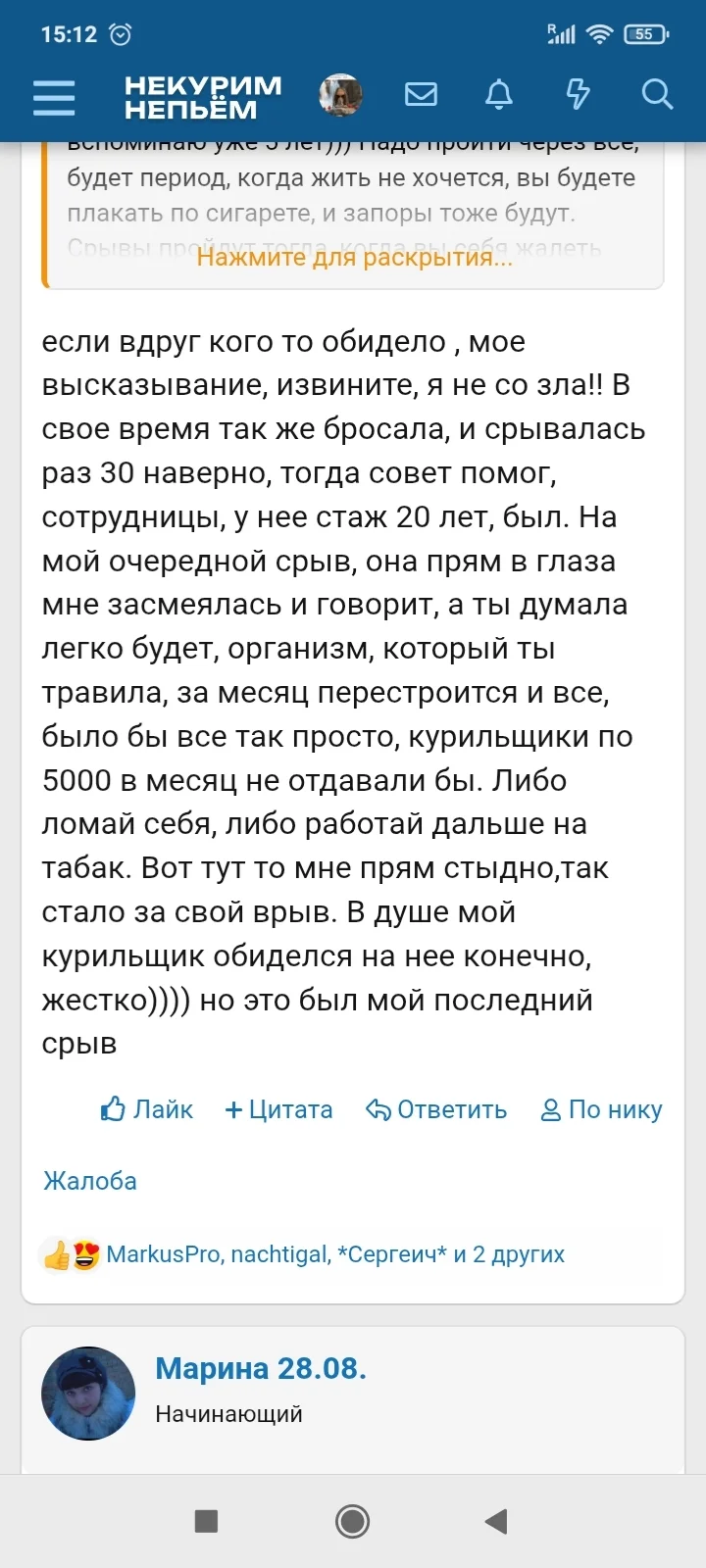View notifications by tapping the bell icon
The width and height of the screenshot is (706, 1568).
499,94
